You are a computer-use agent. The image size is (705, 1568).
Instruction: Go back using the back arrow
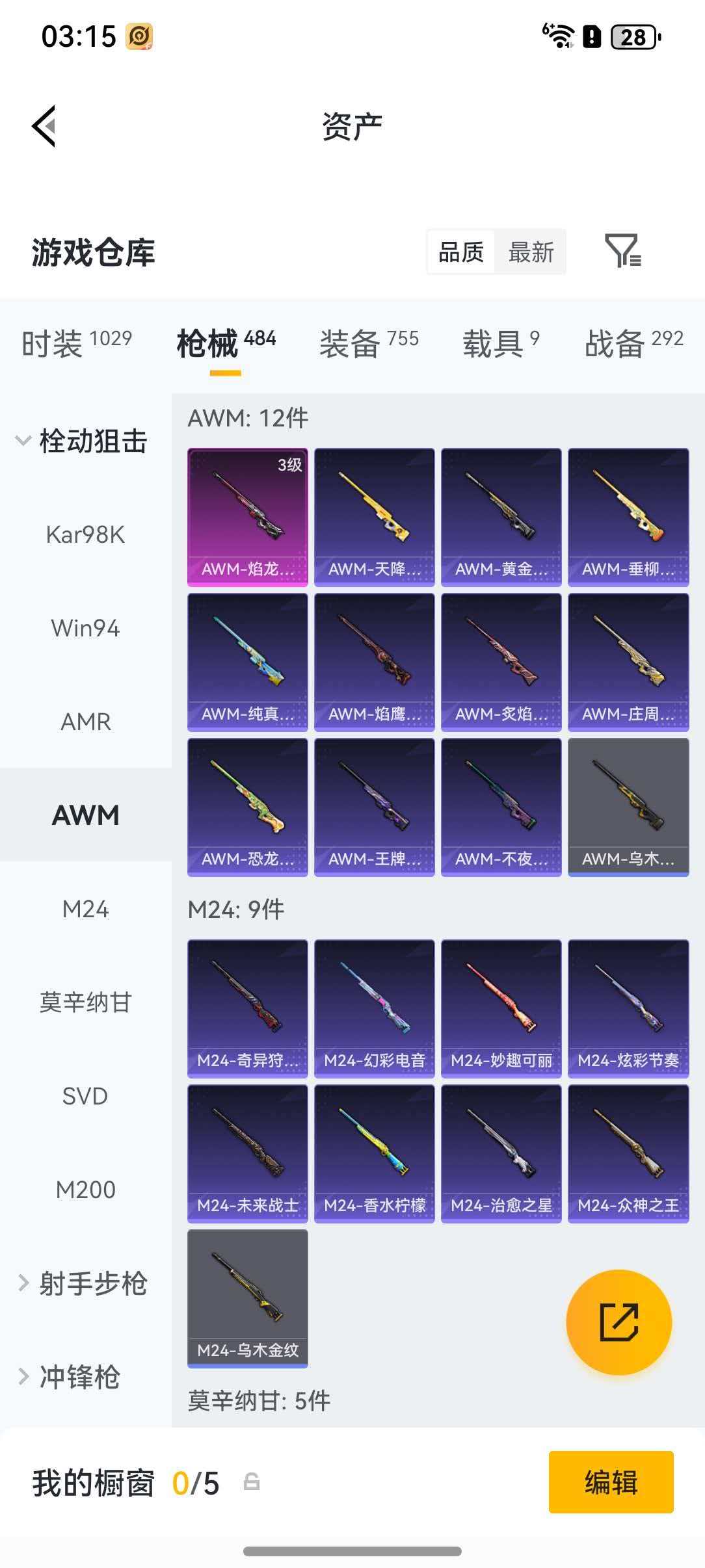pos(45,125)
